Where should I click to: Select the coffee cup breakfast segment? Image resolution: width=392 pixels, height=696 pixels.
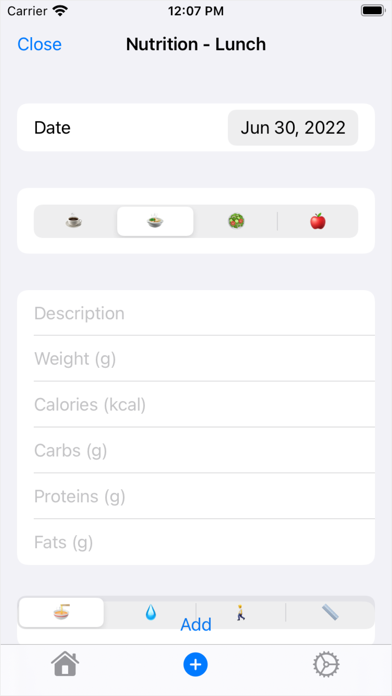(75, 221)
